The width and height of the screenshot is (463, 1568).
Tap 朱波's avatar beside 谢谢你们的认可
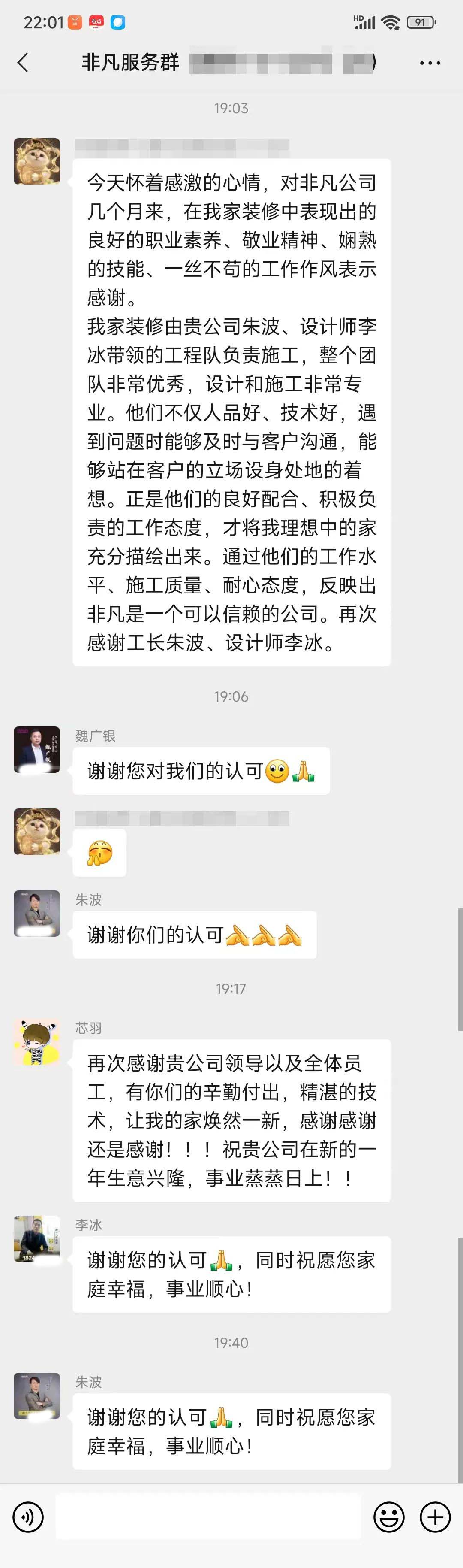(x=37, y=913)
